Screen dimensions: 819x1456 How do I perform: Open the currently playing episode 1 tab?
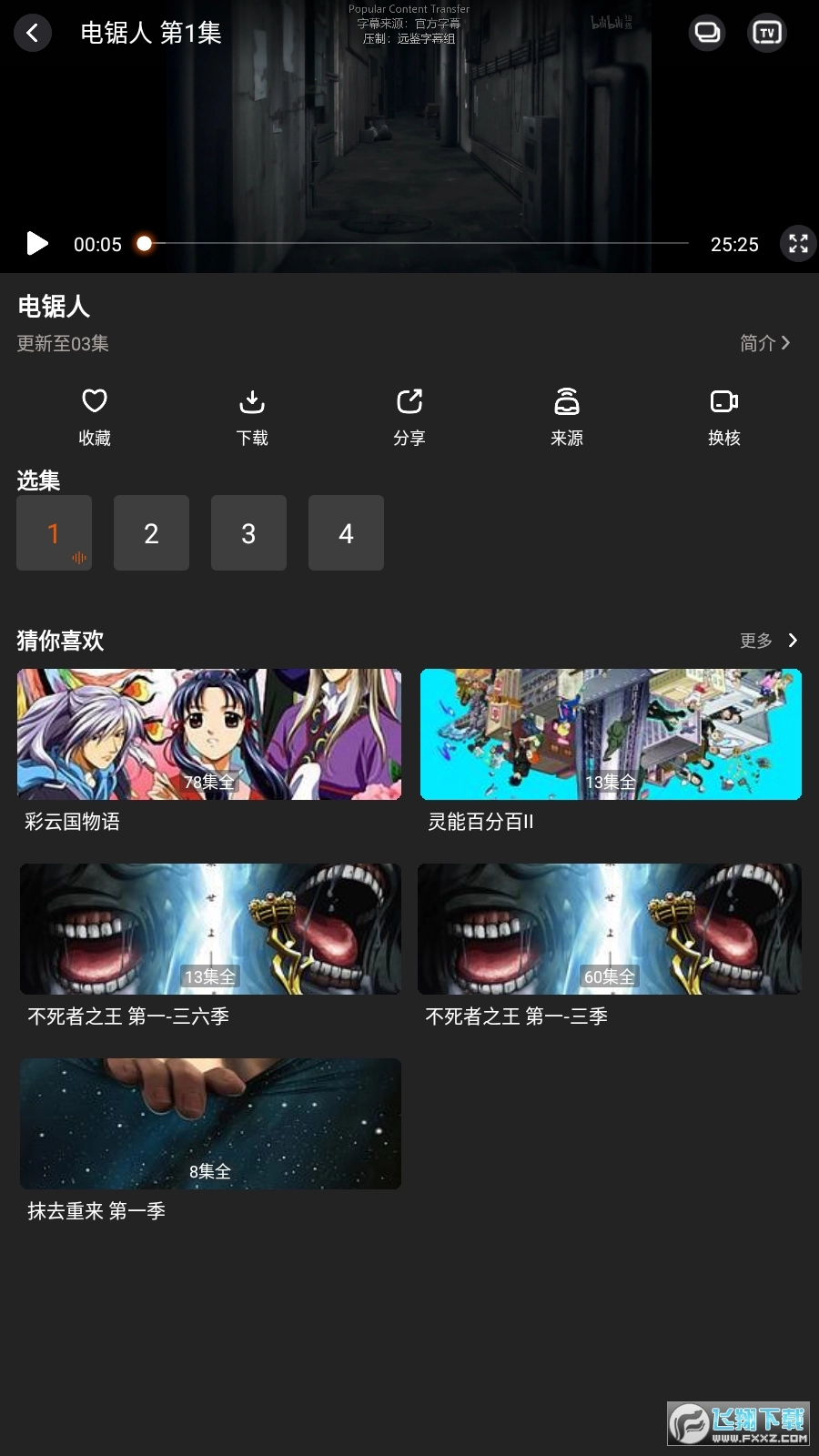[54, 533]
